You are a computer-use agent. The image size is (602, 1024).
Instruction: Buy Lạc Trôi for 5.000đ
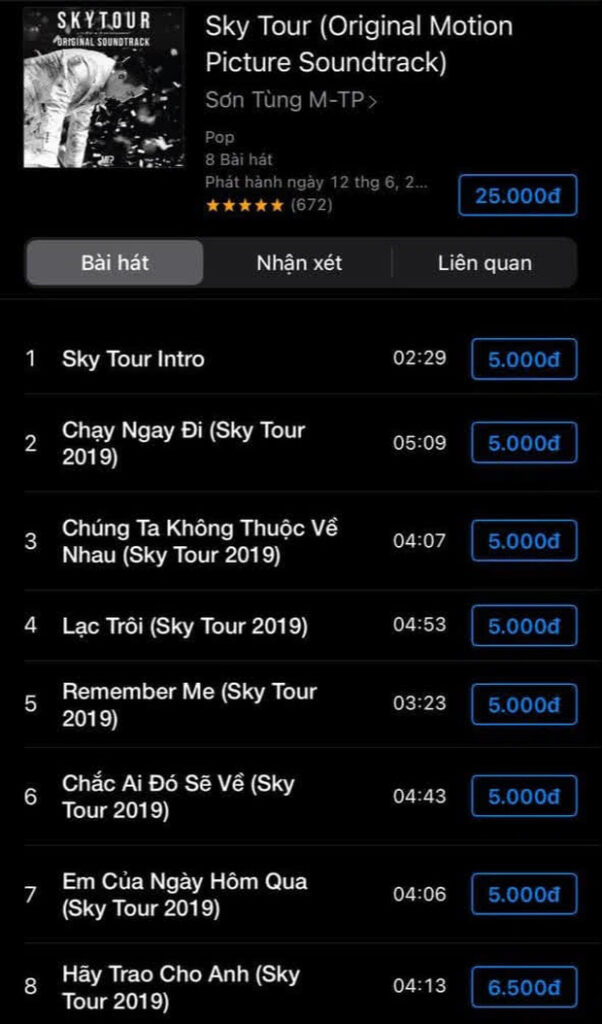click(x=524, y=626)
